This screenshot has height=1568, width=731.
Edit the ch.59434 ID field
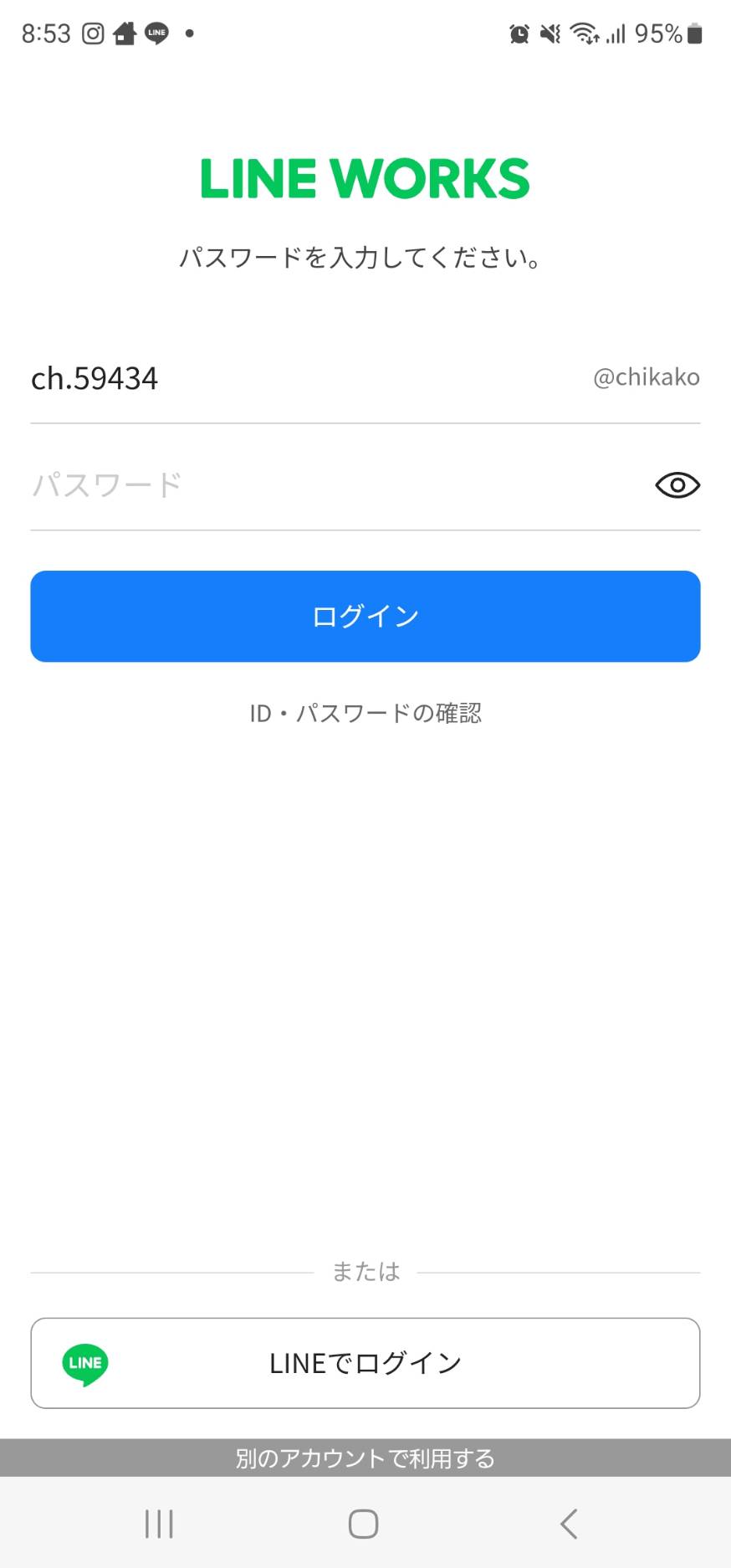click(x=301, y=378)
